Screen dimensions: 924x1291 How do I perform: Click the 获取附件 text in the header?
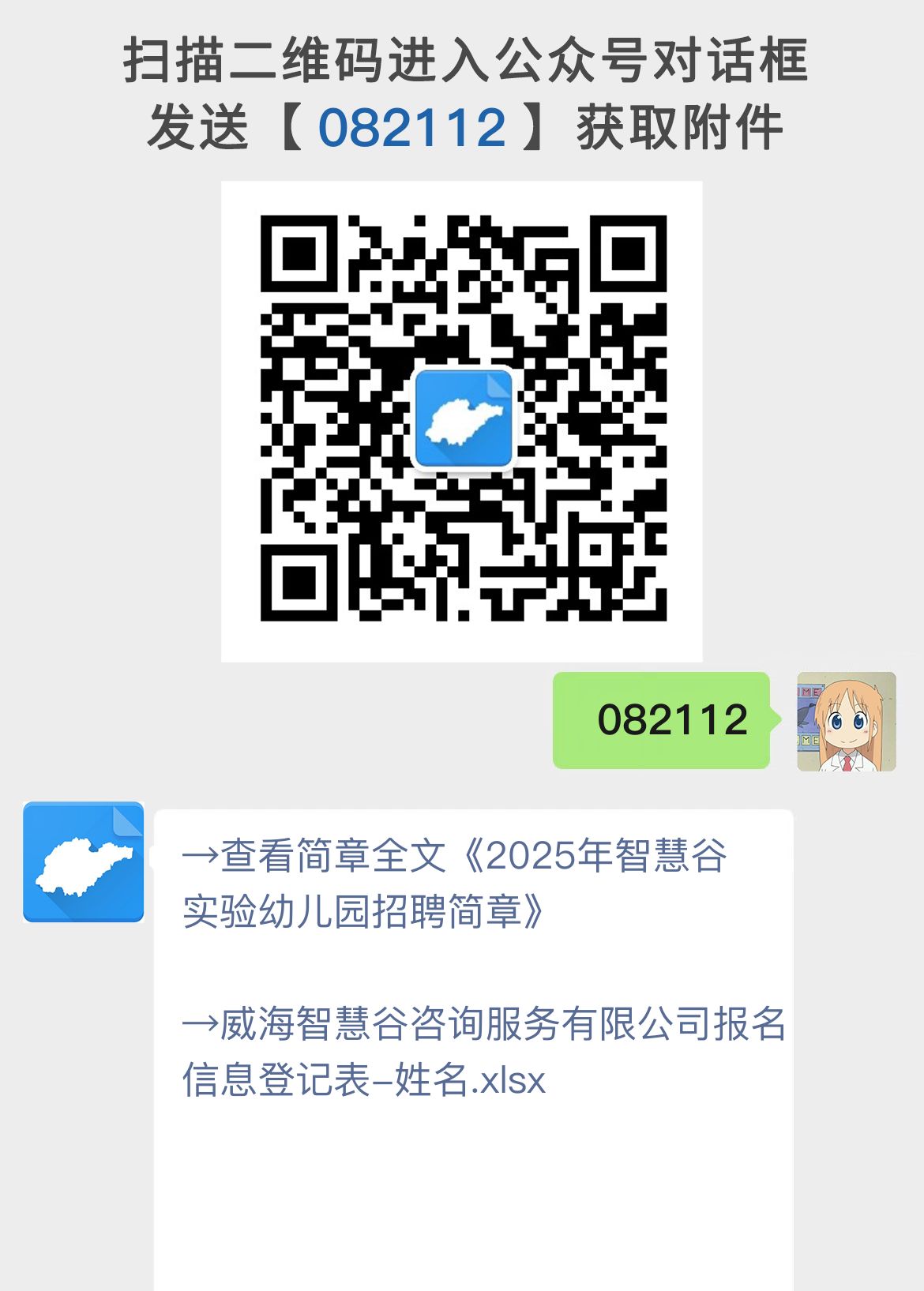click(x=679, y=126)
